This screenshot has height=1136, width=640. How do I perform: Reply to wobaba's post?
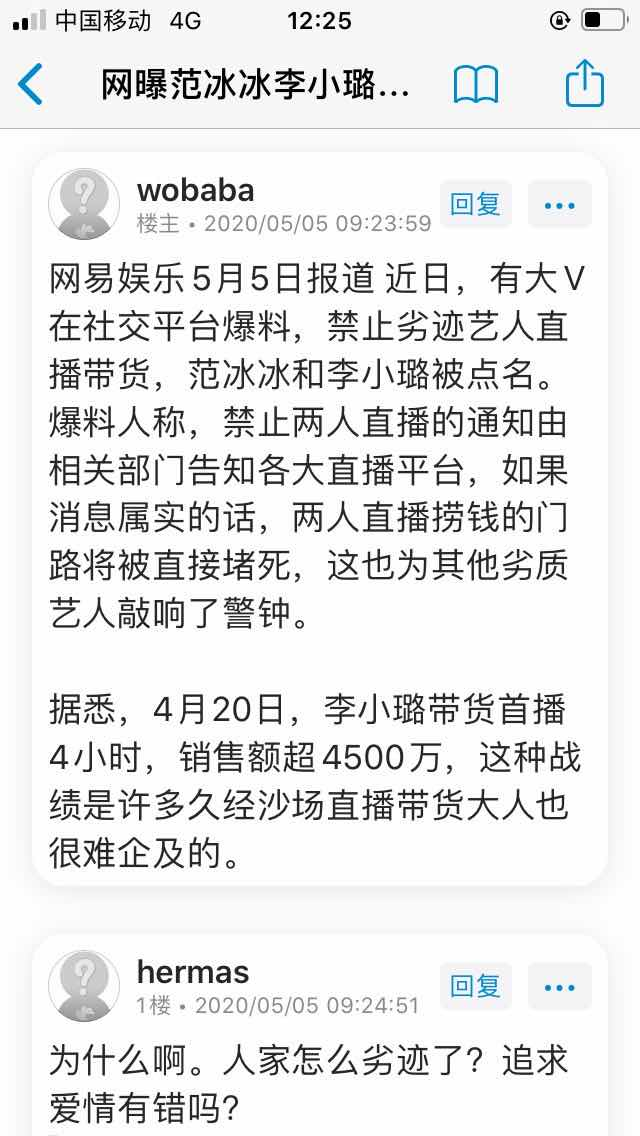pyautogui.click(x=475, y=205)
